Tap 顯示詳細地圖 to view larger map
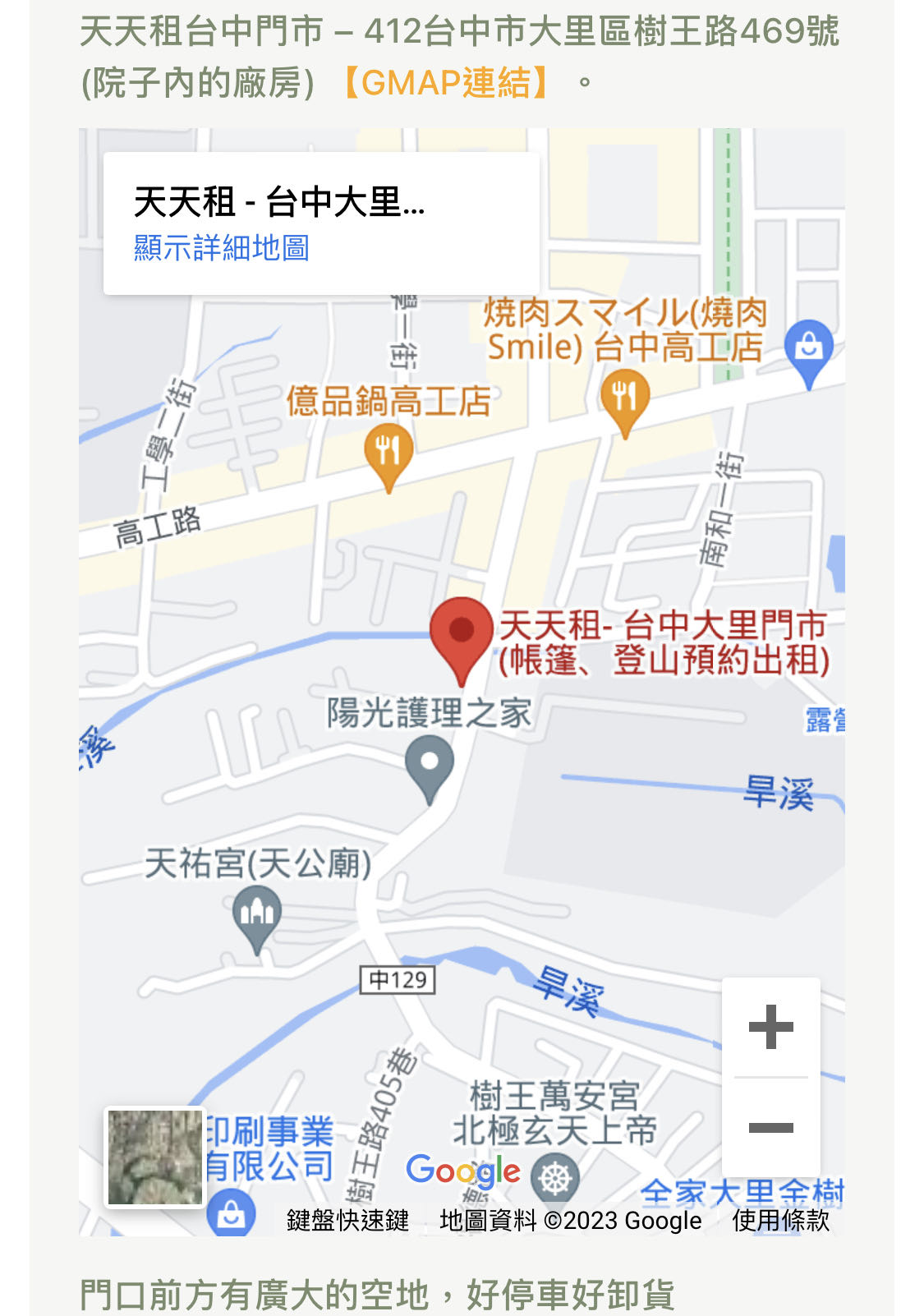924x1316 pixels. coord(221,248)
